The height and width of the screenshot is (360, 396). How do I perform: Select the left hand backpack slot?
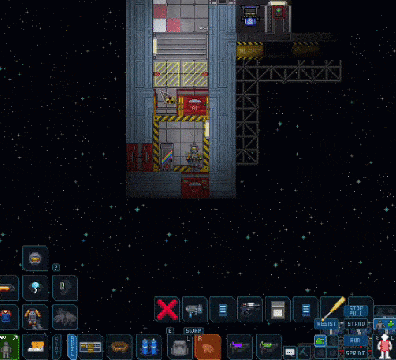pos(180,347)
